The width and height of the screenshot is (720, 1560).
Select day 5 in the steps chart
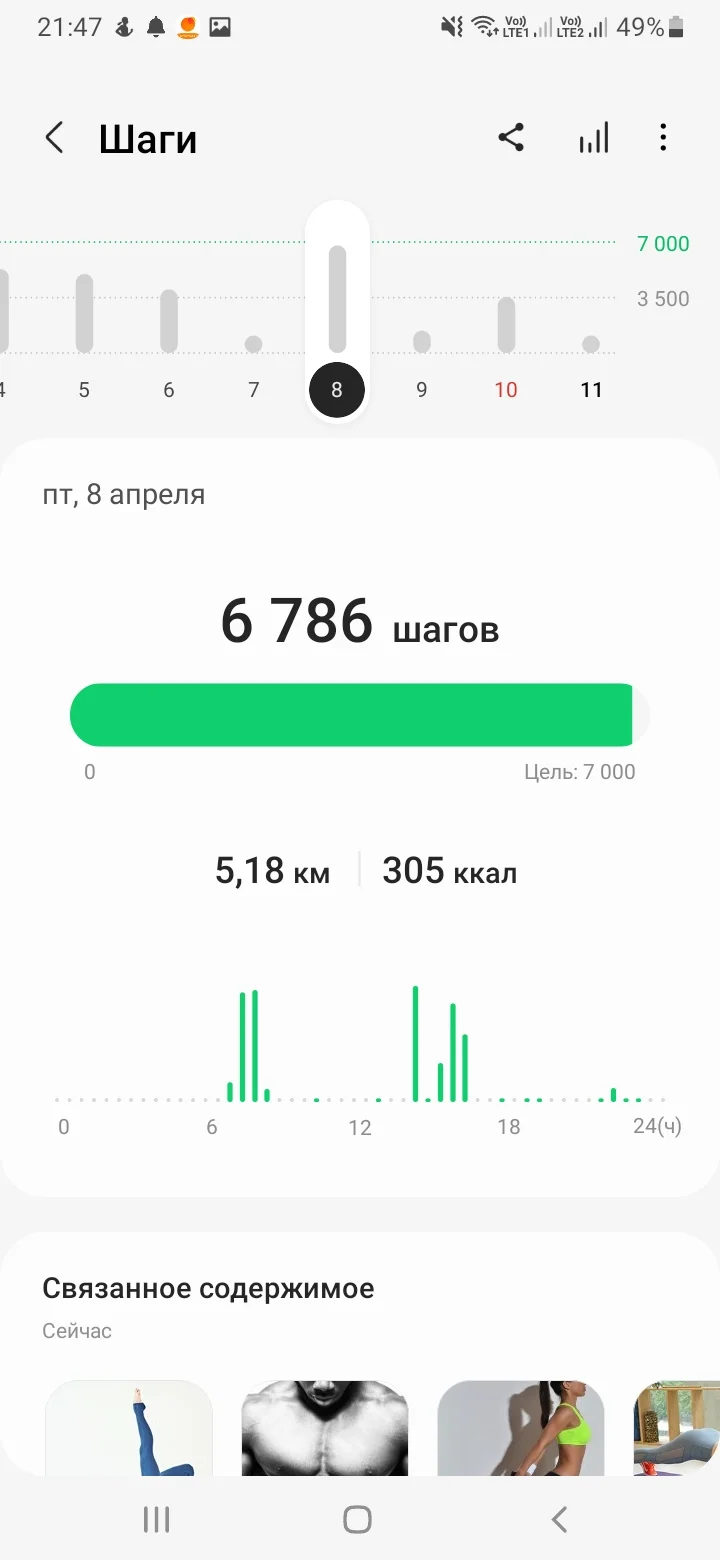tap(84, 320)
